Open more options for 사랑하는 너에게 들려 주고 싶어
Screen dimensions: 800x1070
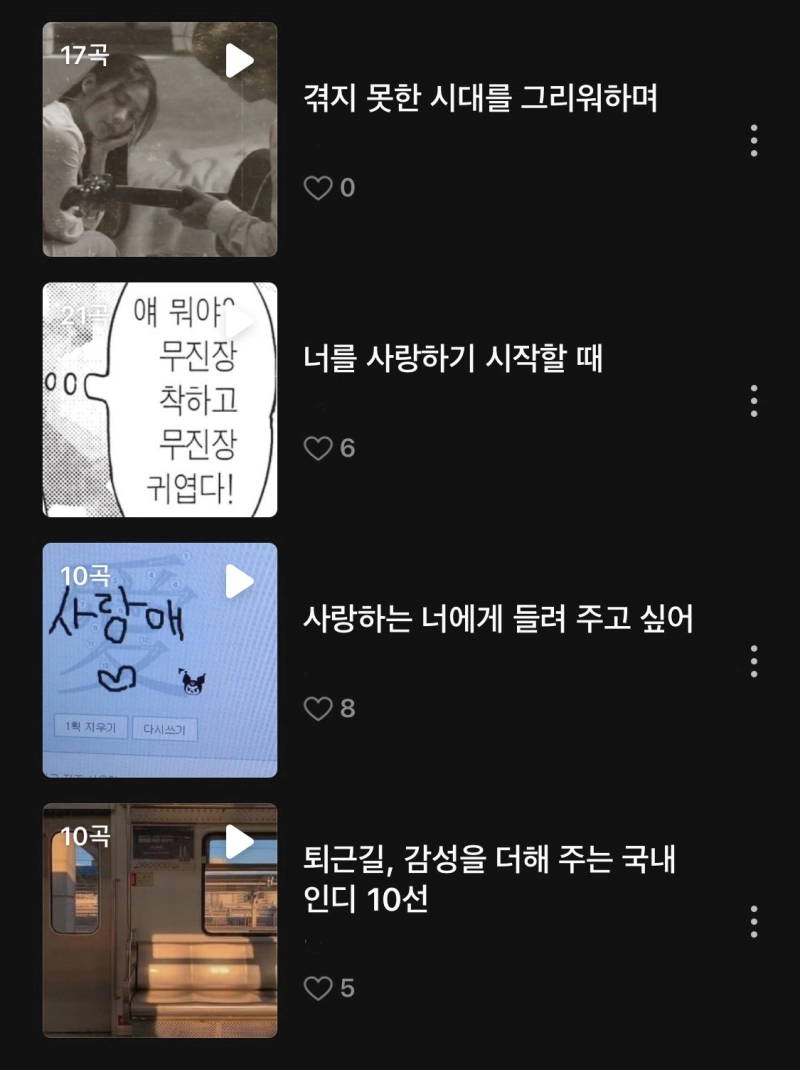click(753, 661)
